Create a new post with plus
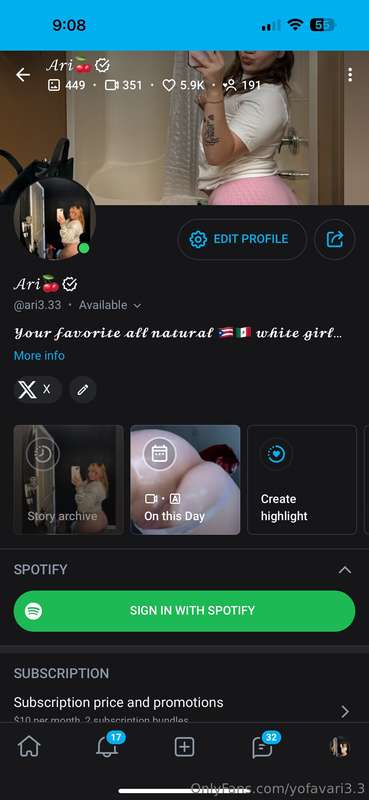The width and height of the screenshot is (369, 800). [x=184, y=747]
